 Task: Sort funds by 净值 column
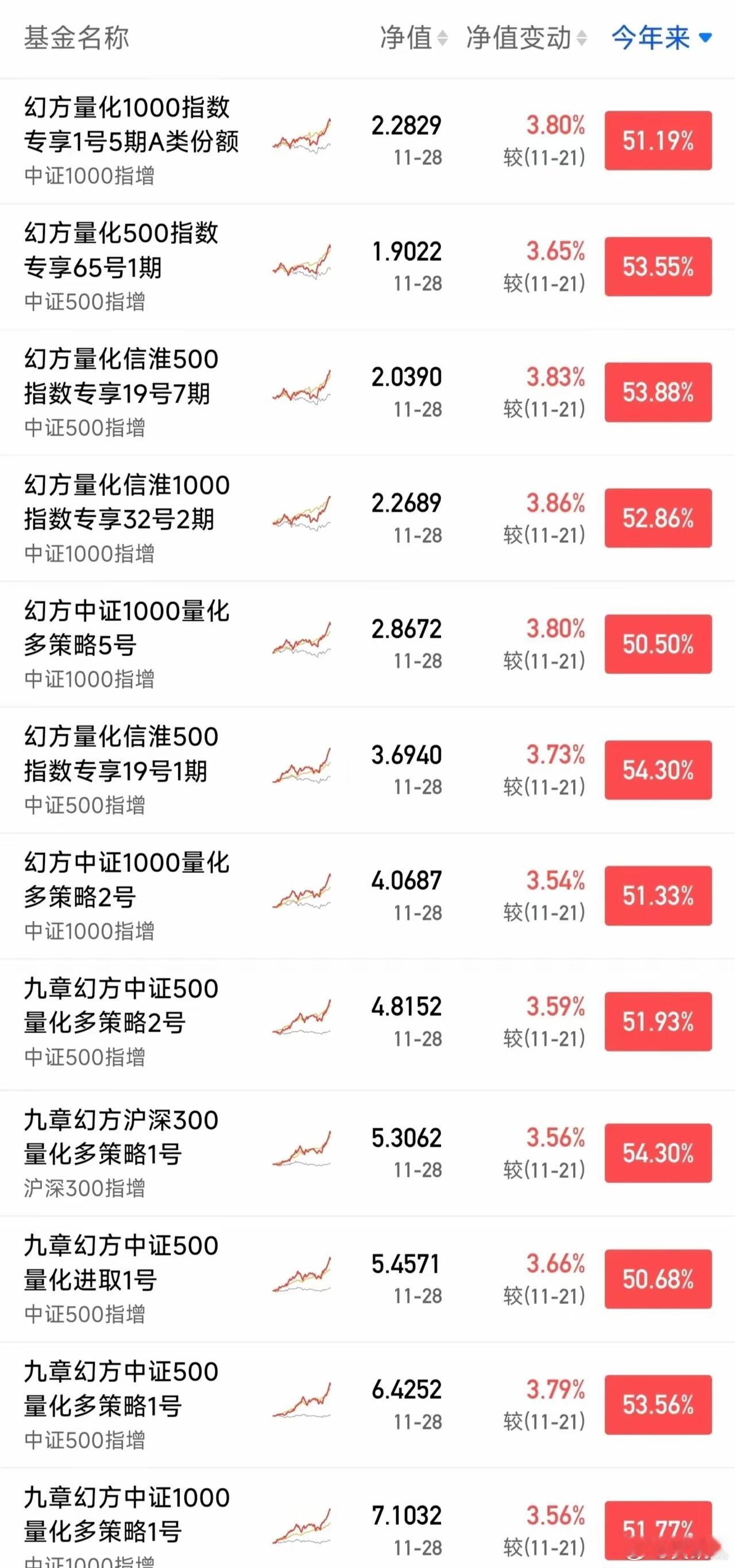click(413, 38)
